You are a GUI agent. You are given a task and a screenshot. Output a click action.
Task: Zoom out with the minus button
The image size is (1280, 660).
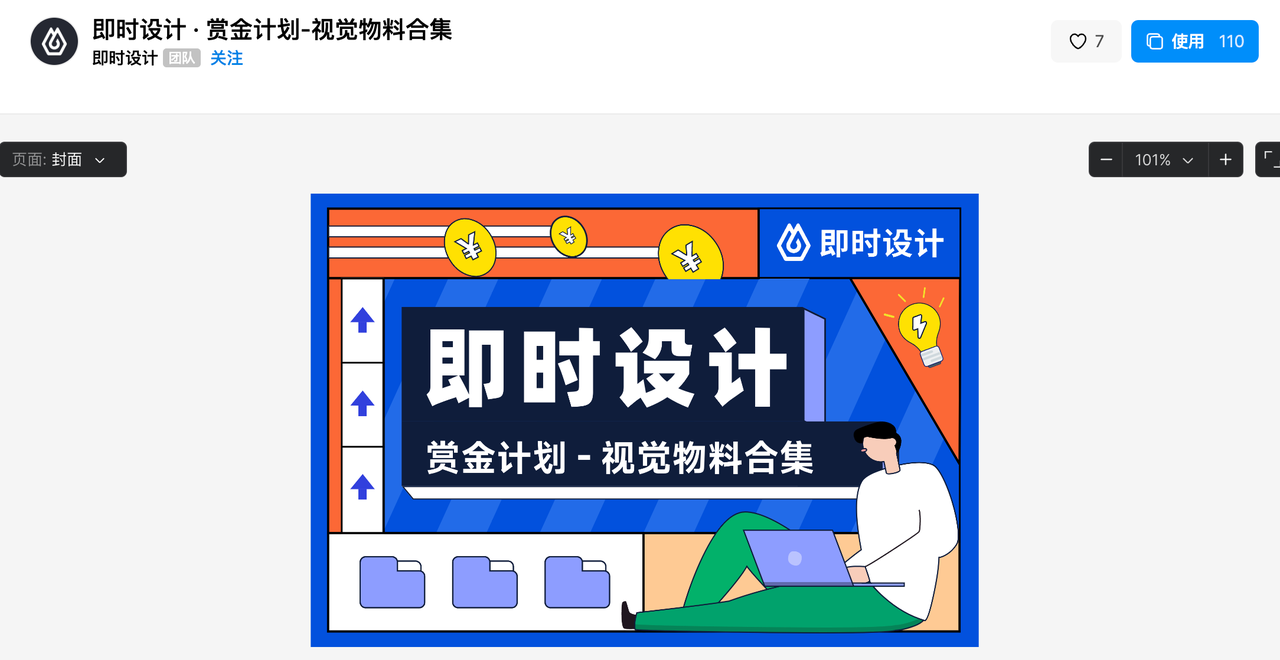(x=1106, y=160)
